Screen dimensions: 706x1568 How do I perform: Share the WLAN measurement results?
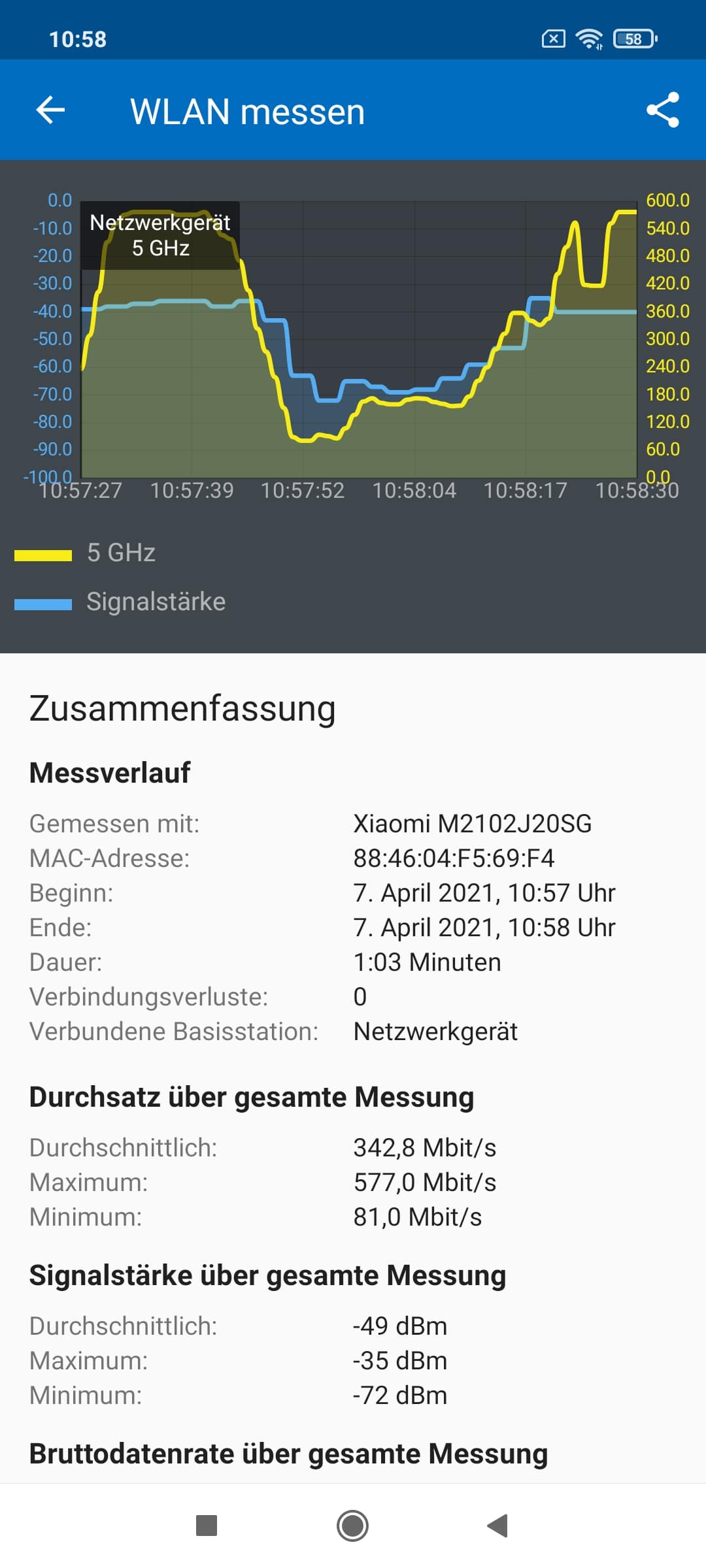(x=663, y=110)
